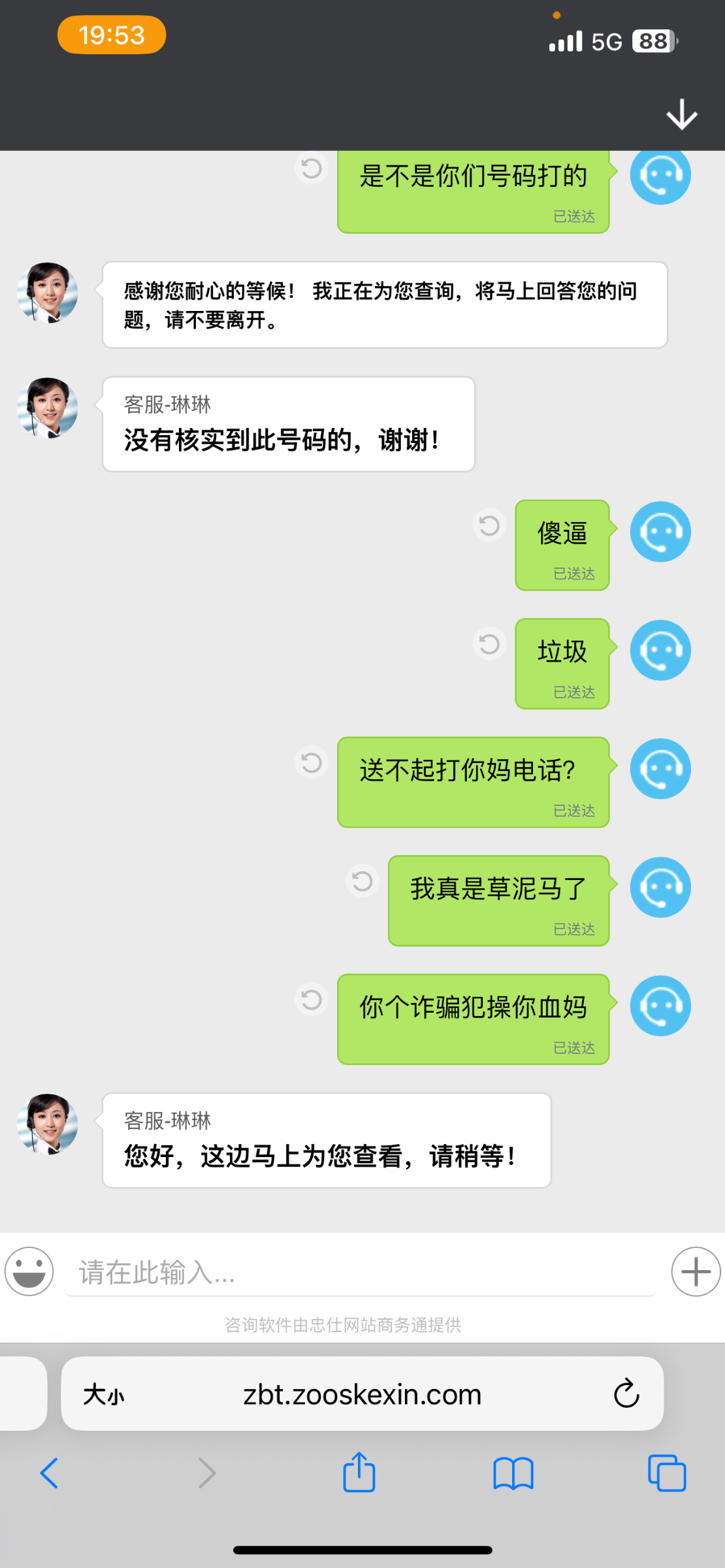
Task: Reload the page in Safari
Action: coord(626,1394)
